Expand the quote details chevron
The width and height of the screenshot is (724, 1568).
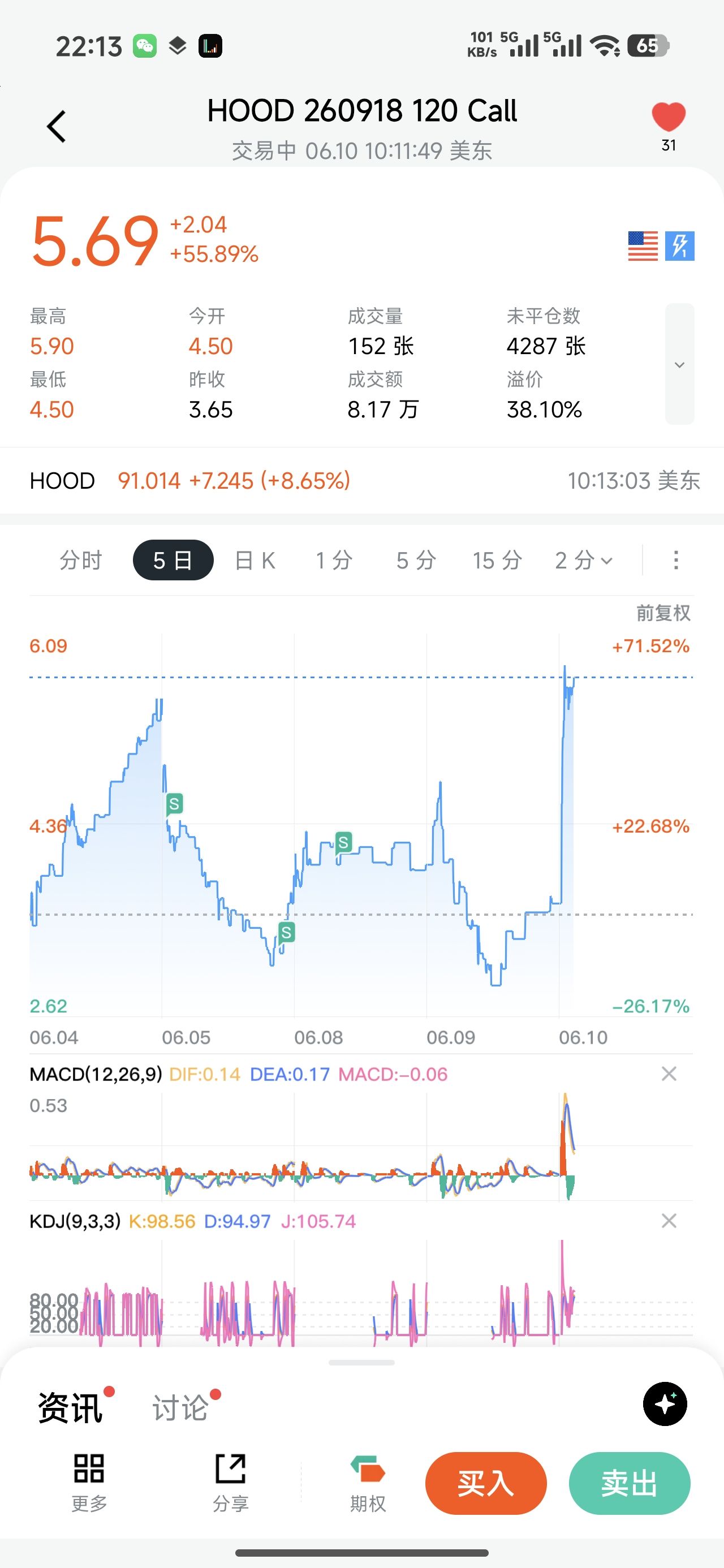click(x=679, y=364)
